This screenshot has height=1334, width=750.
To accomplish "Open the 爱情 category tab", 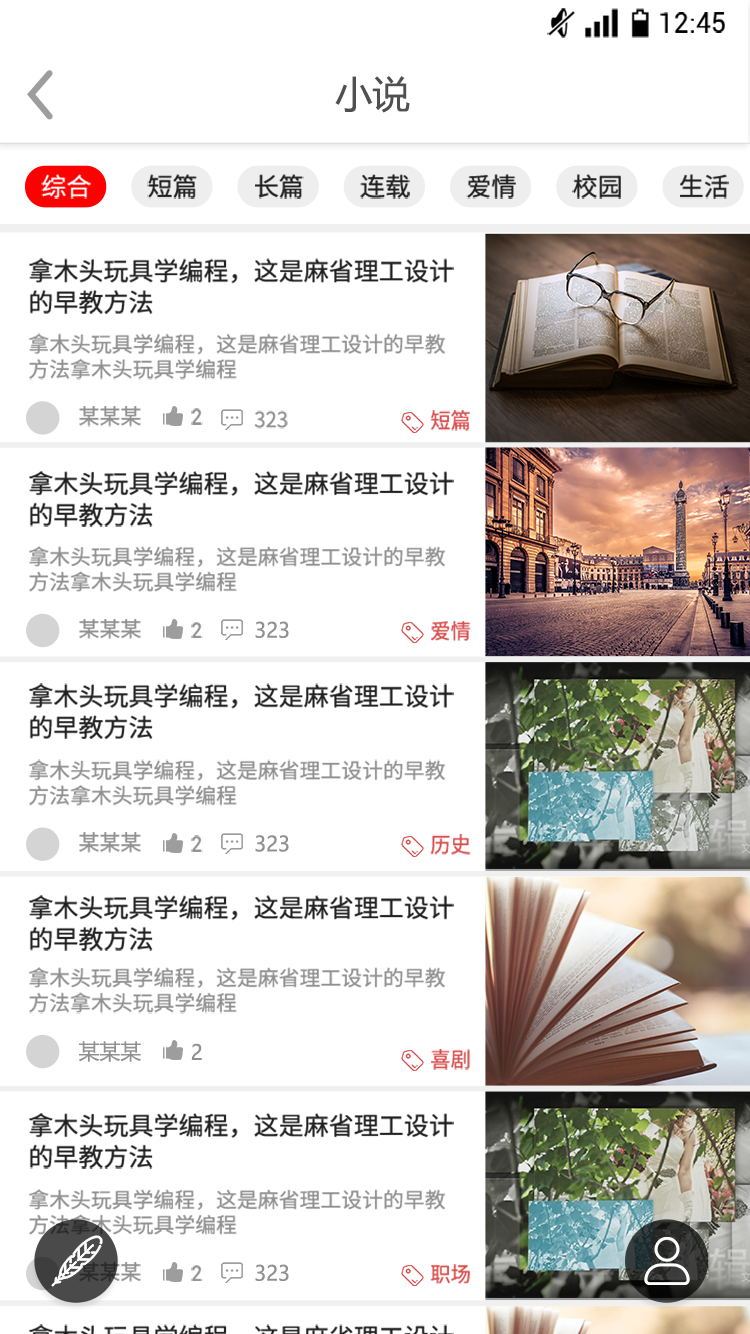I will 490,186.
